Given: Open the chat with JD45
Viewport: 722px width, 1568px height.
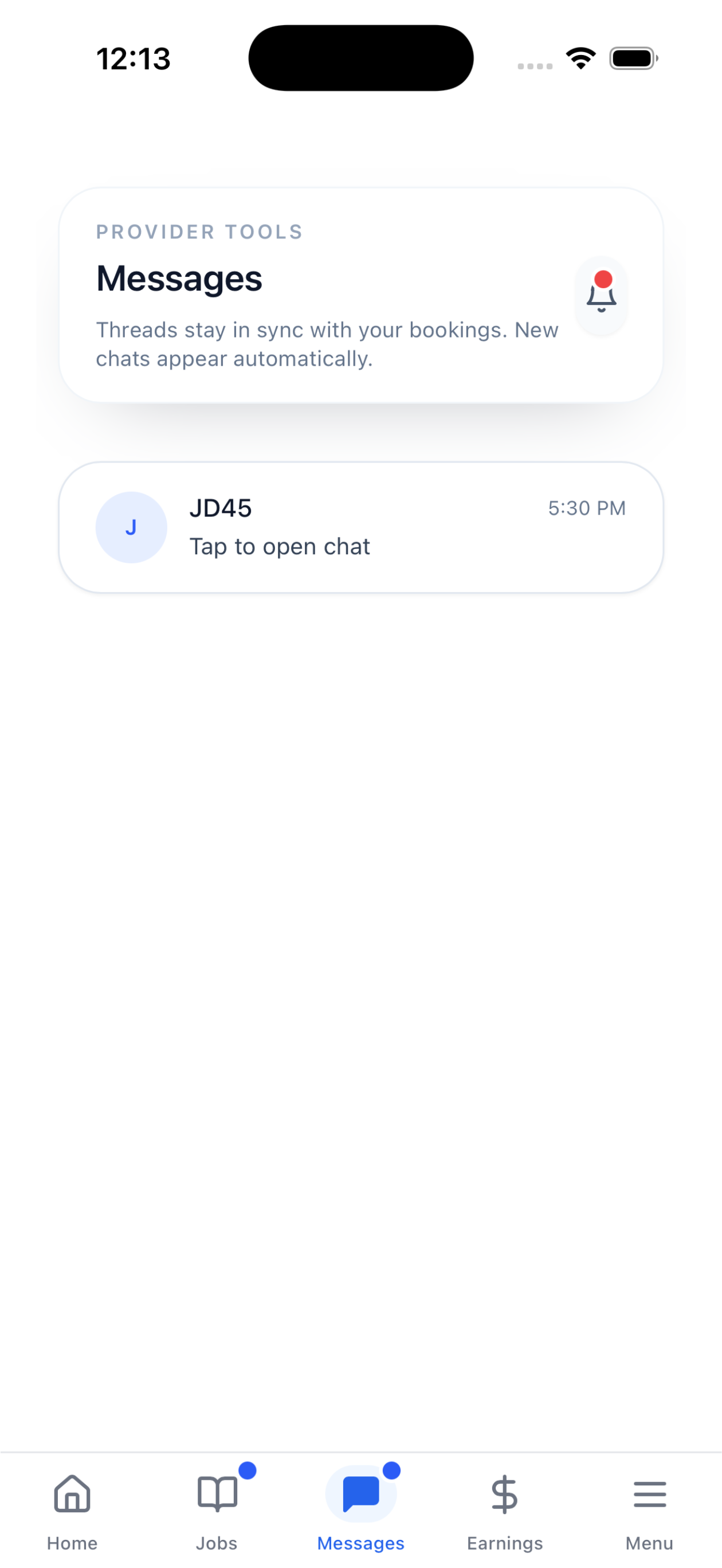Looking at the screenshot, I should 361,527.
